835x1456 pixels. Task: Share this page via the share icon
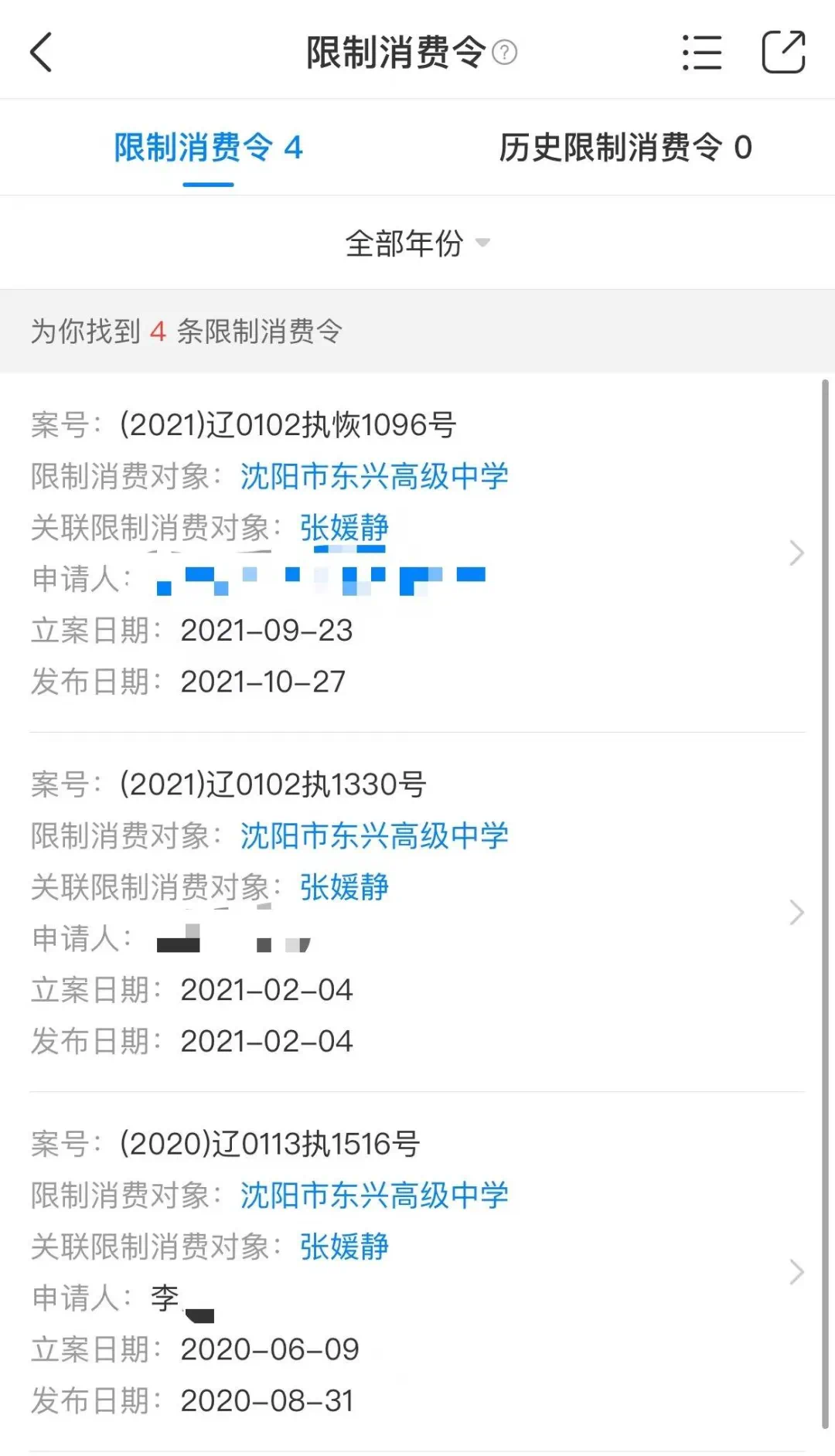click(x=783, y=52)
